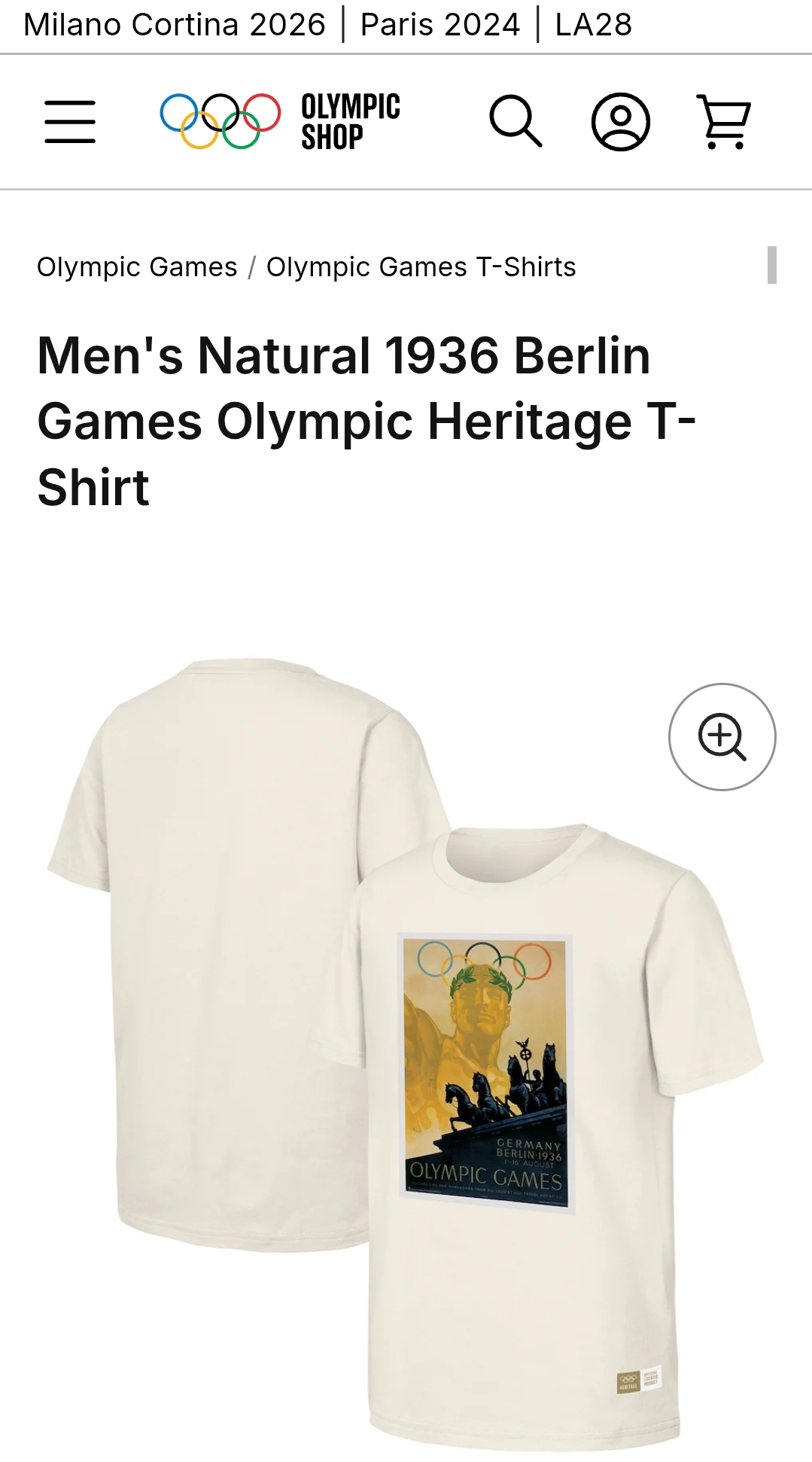This screenshot has width=812, height=1462.
Task: Open the Berlin 1936 T-shirt image
Action: [x=406, y=1054]
